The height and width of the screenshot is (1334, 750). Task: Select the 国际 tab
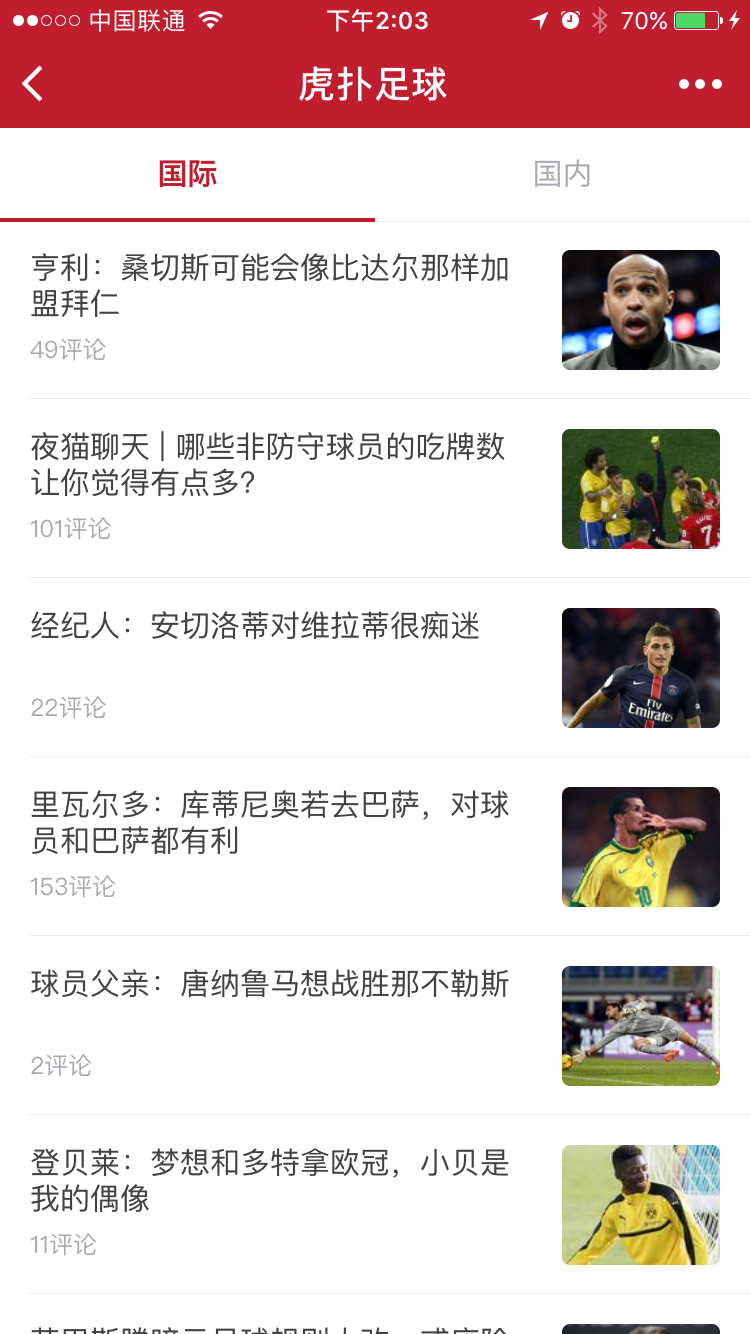click(187, 174)
